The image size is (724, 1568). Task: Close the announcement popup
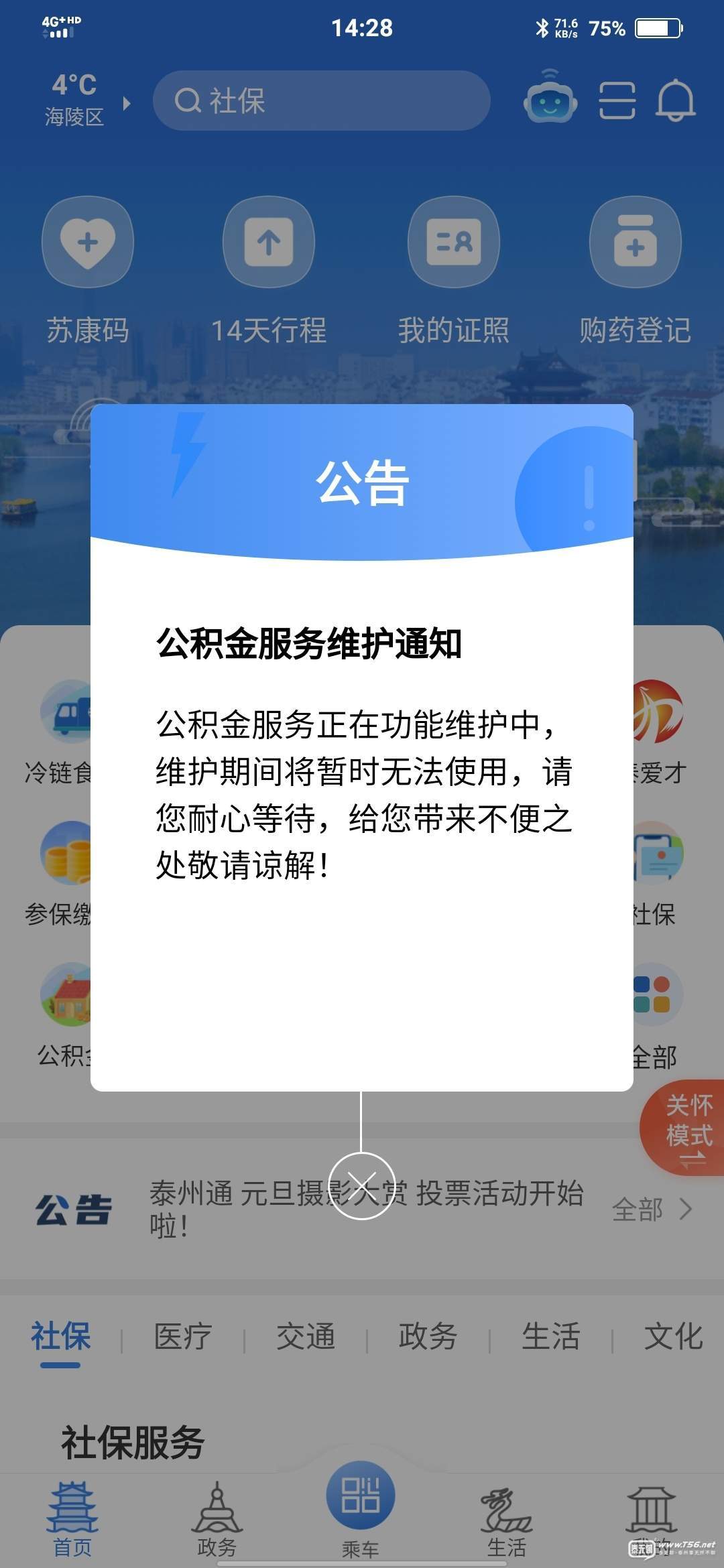point(362,1185)
